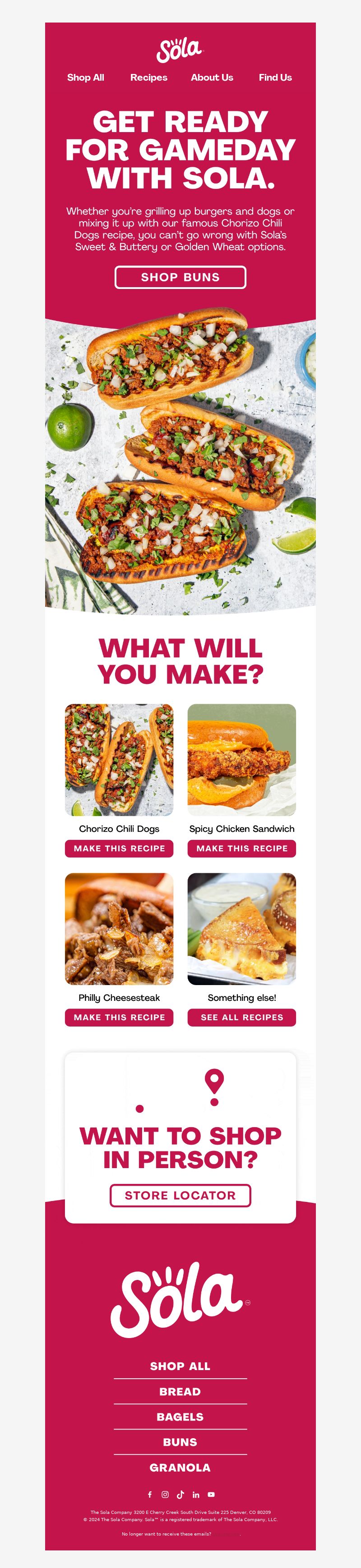Screen dimensions: 361x1568
Task: Open the About Us link
Action: point(212,77)
